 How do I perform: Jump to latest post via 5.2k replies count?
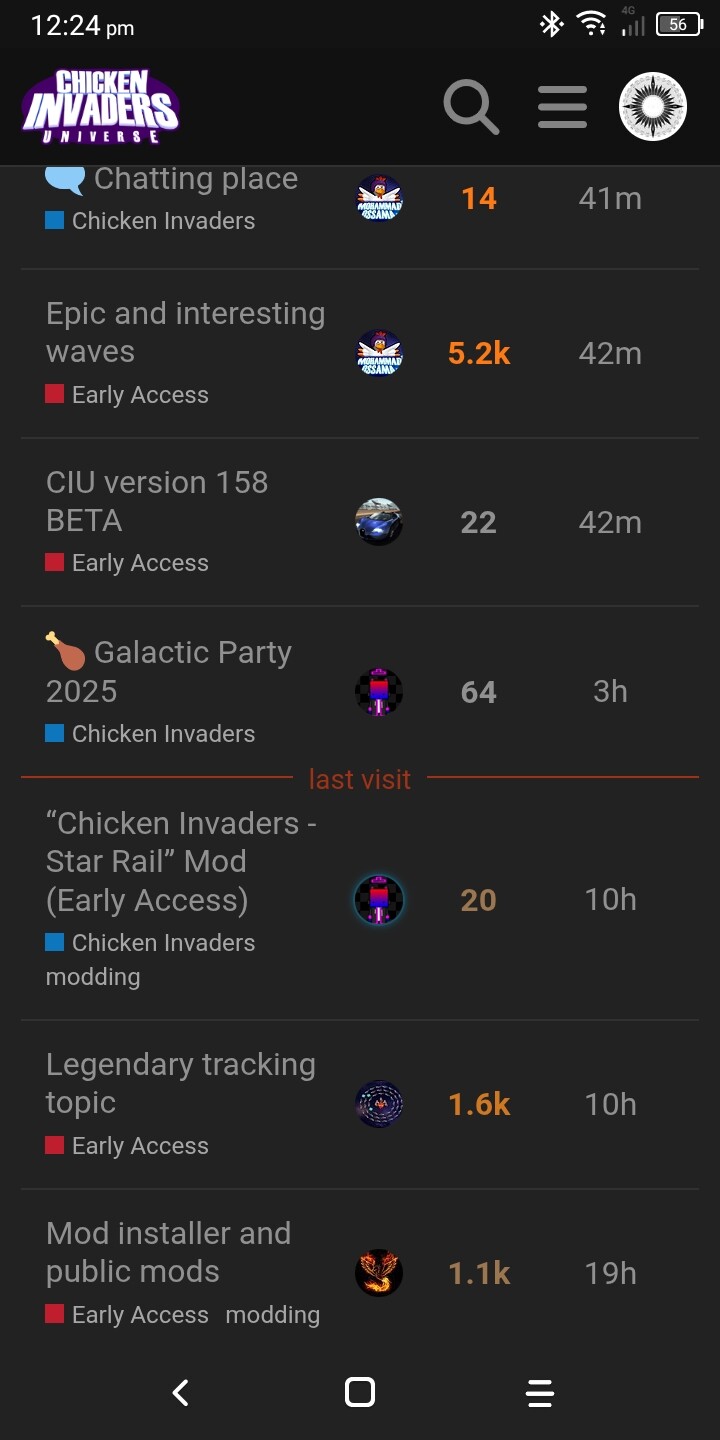479,353
